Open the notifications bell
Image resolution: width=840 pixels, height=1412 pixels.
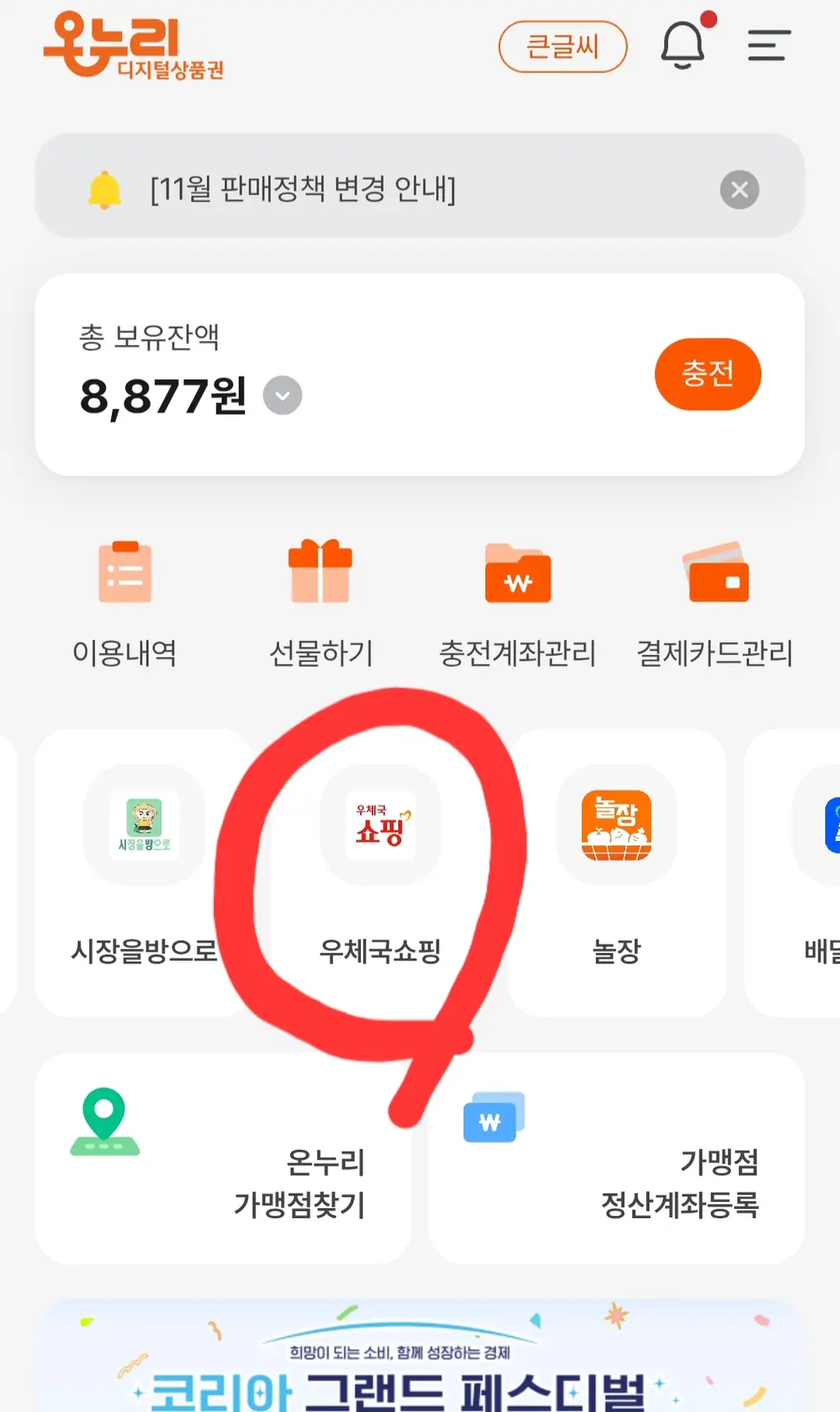tap(683, 45)
